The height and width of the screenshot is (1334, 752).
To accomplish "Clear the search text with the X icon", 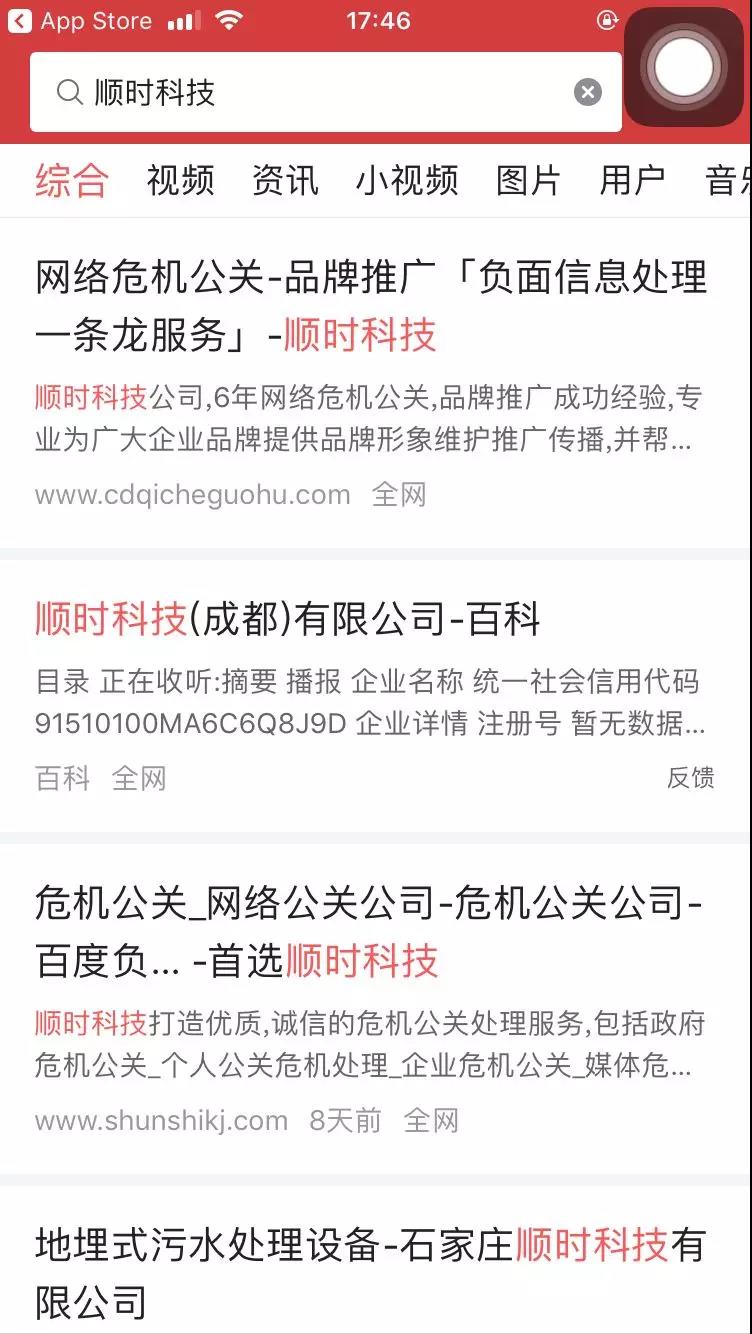I will pos(588,92).
